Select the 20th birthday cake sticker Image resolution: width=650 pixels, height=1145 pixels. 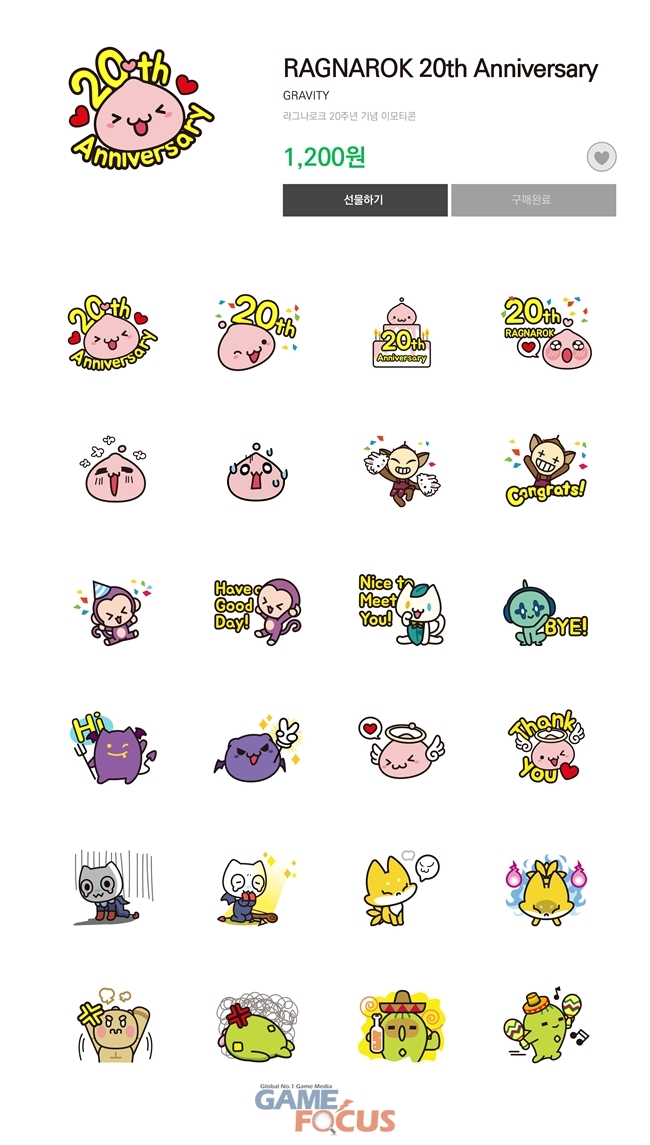click(400, 332)
